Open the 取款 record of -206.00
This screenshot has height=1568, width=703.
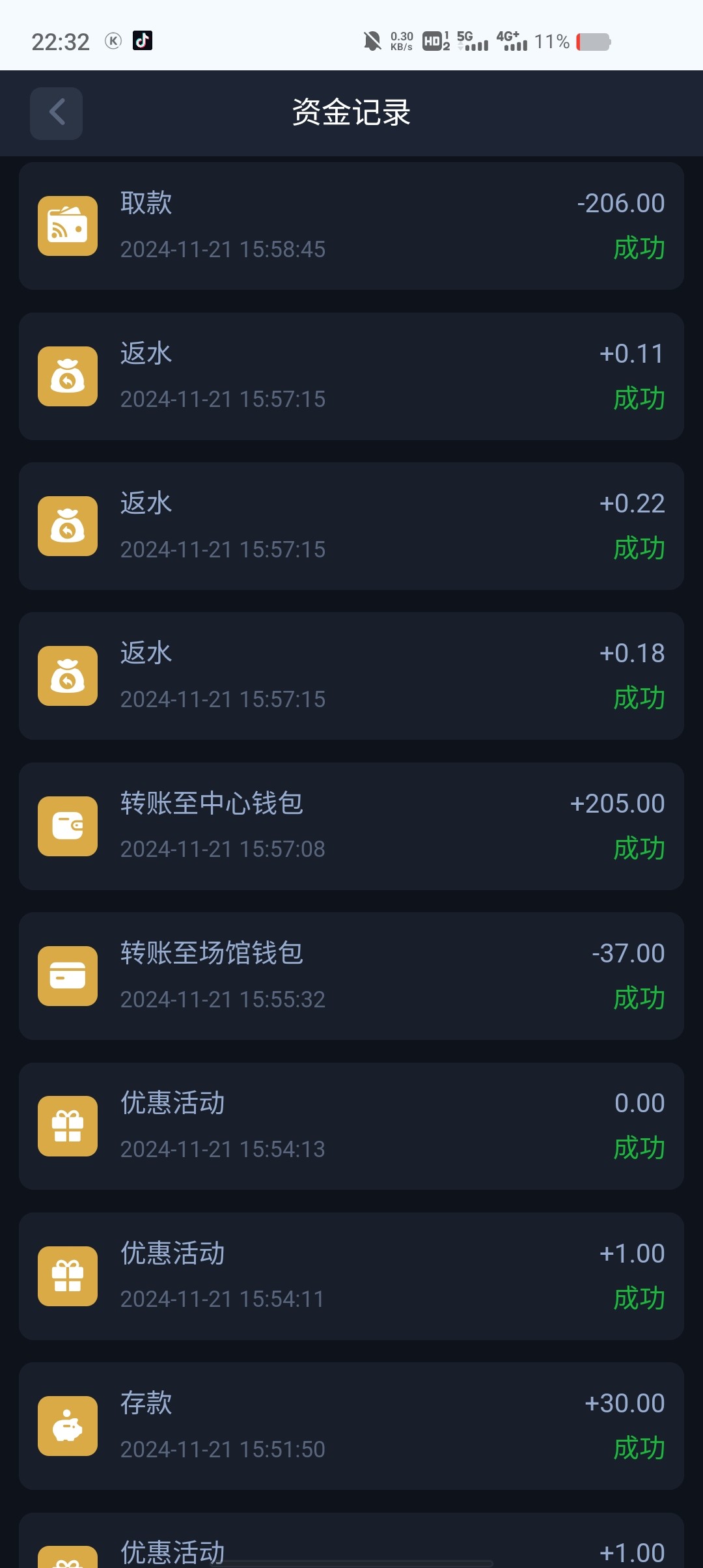coord(351,225)
